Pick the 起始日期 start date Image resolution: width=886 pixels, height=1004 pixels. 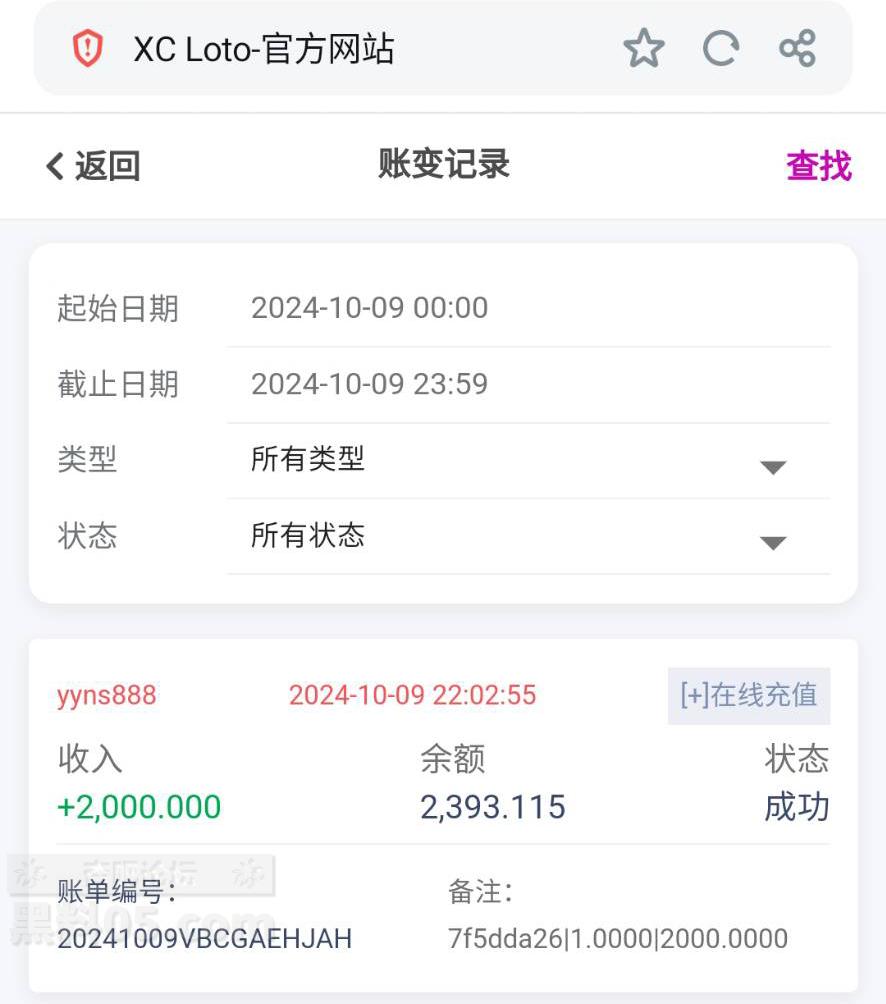[528, 308]
